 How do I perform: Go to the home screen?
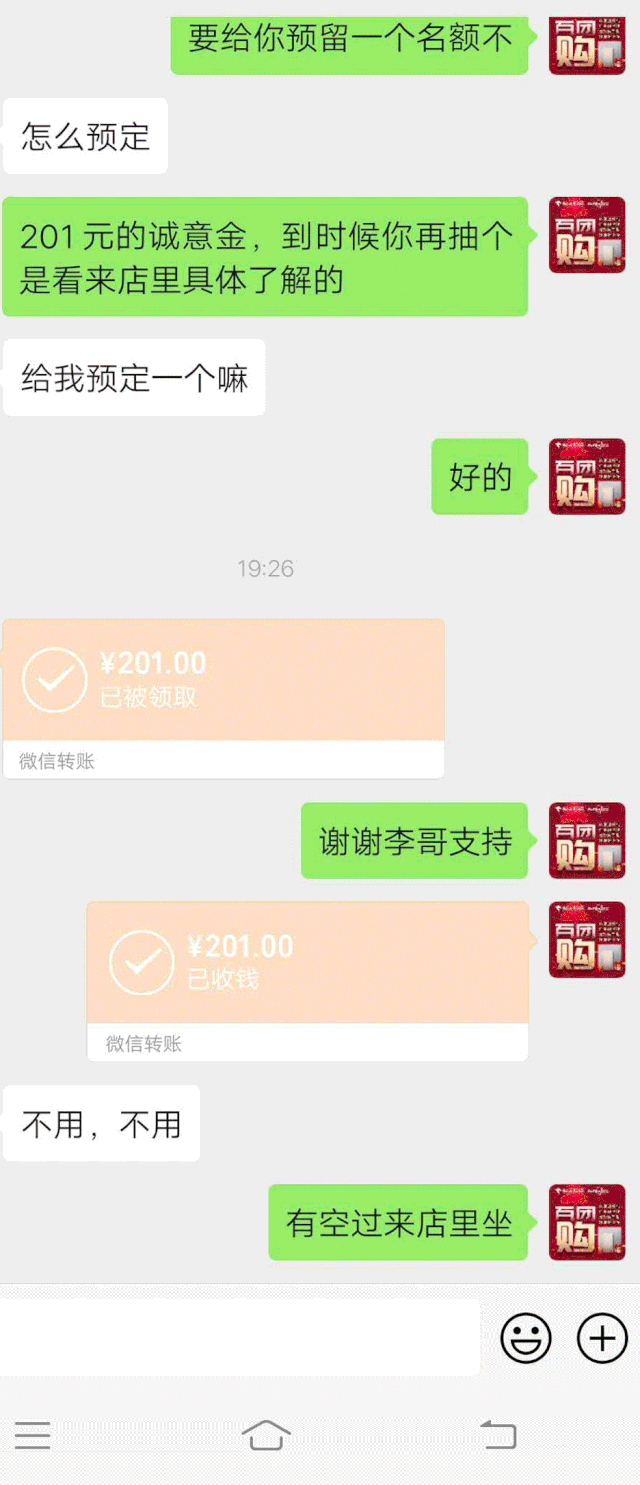point(266,1435)
